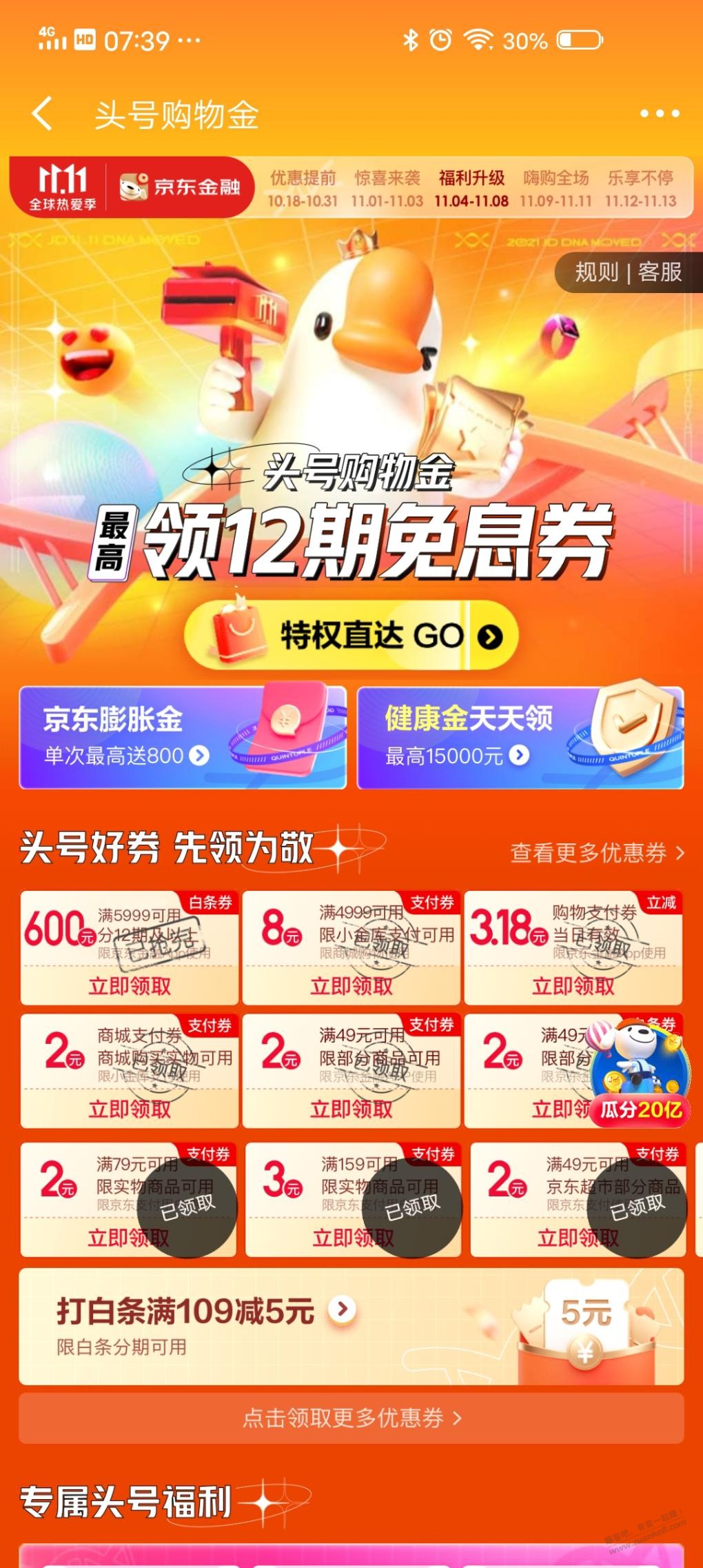Tap the 2元 京东超市部分商品 coupon
The width and height of the screenshot is (703, 1568).
click(578, 1238)
